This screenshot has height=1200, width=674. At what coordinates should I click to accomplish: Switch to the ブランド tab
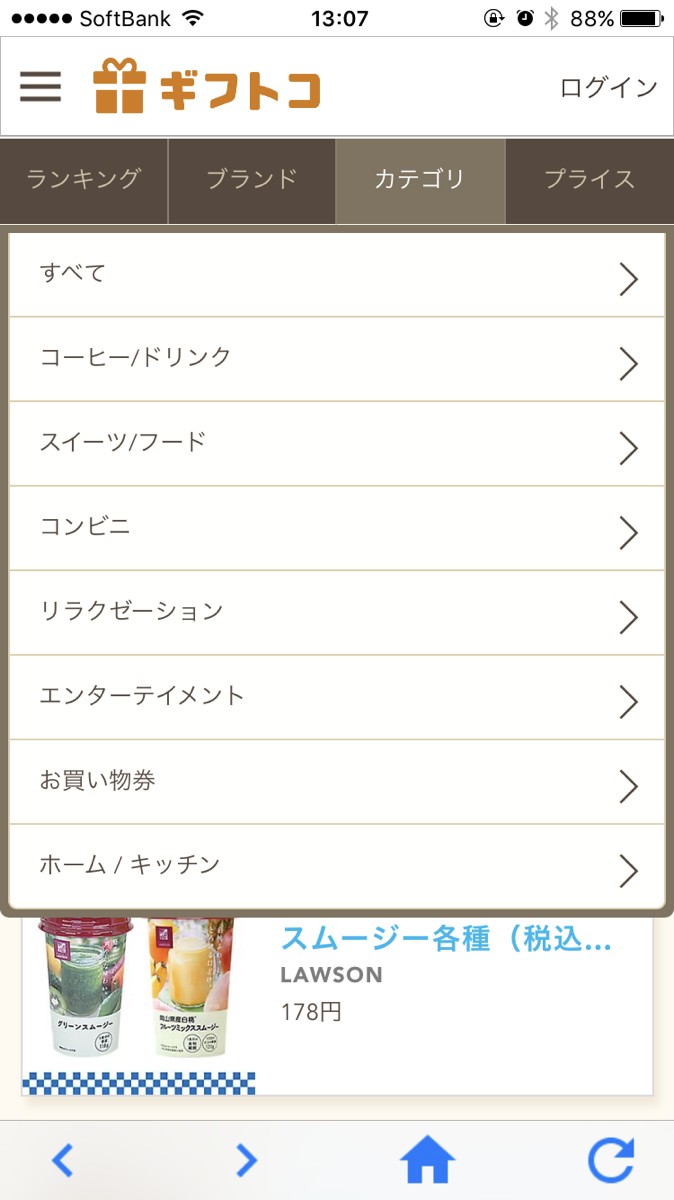point(252,180)
